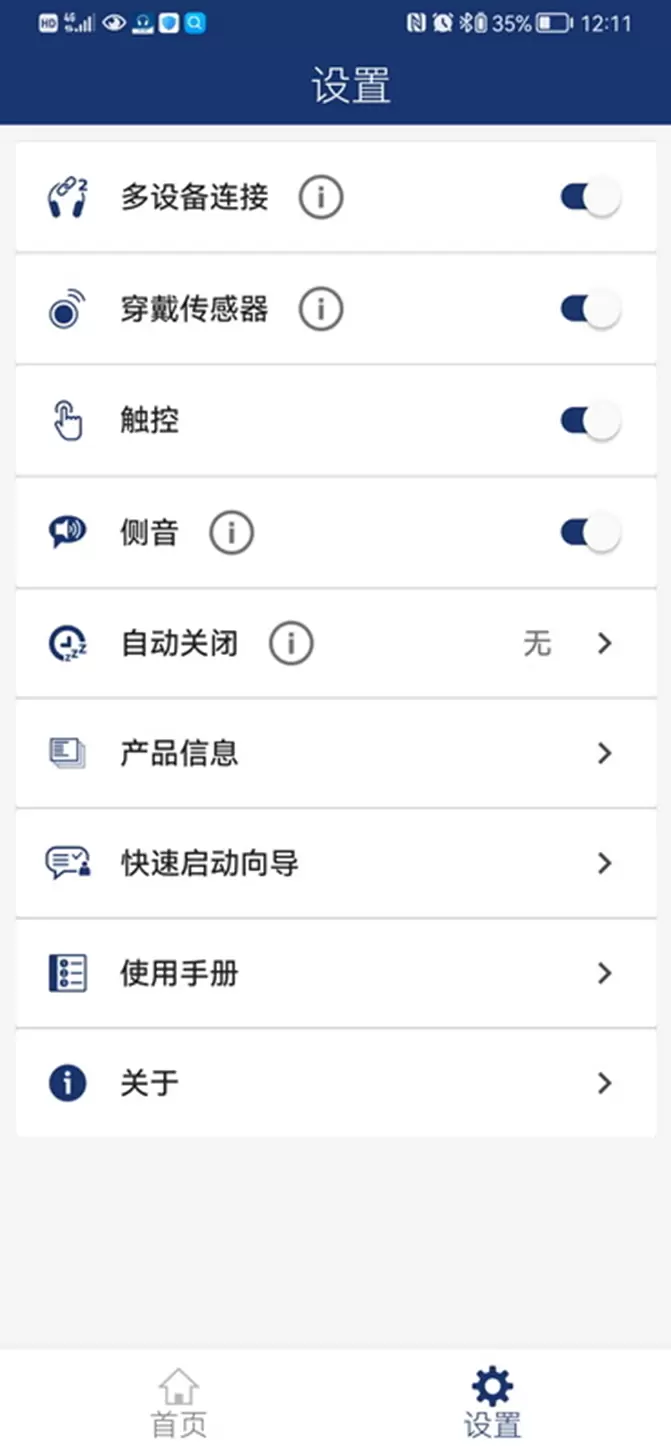Disable the 穿戴传感器 switch
The height and width of the screenshot is (1454, 671).
590,309
